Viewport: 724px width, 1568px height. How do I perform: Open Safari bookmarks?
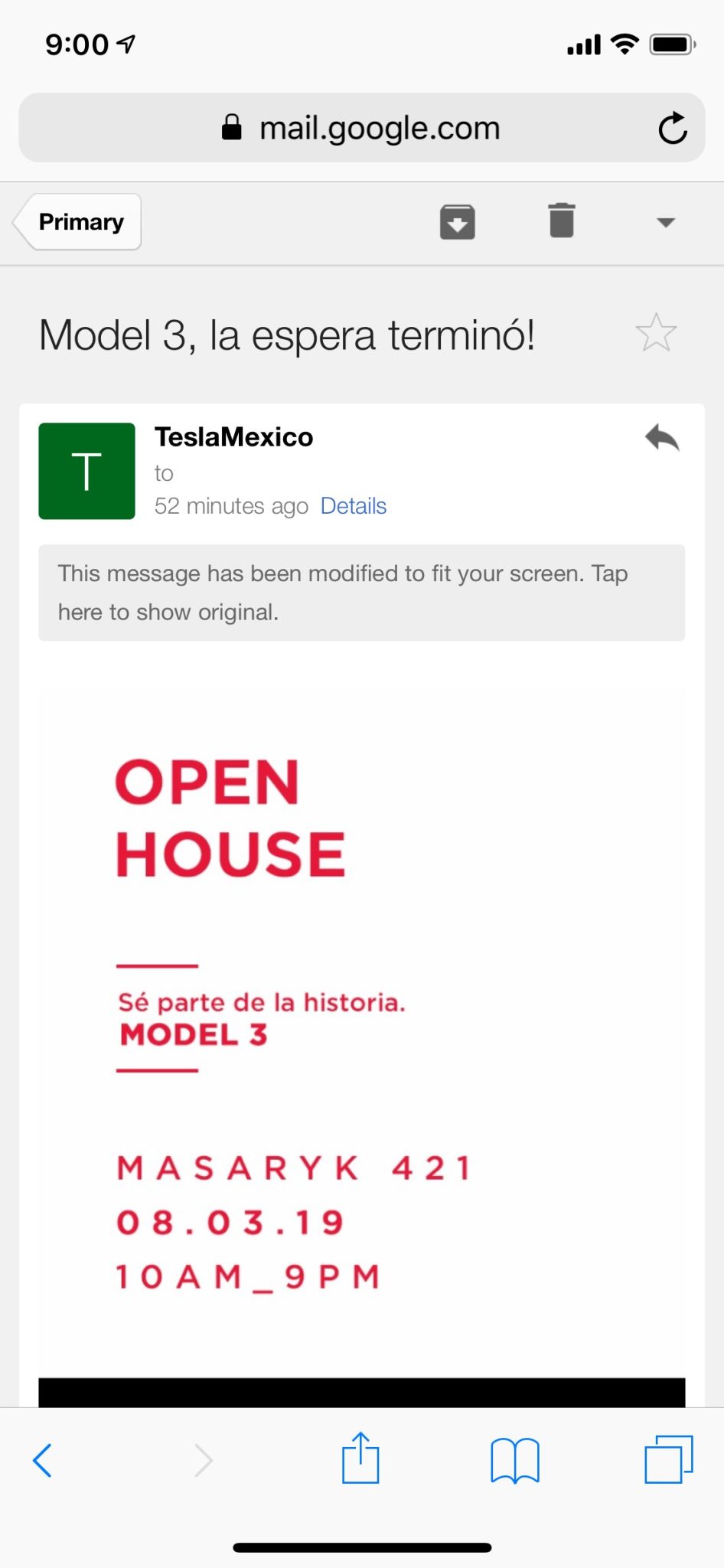pos(514,1460)
